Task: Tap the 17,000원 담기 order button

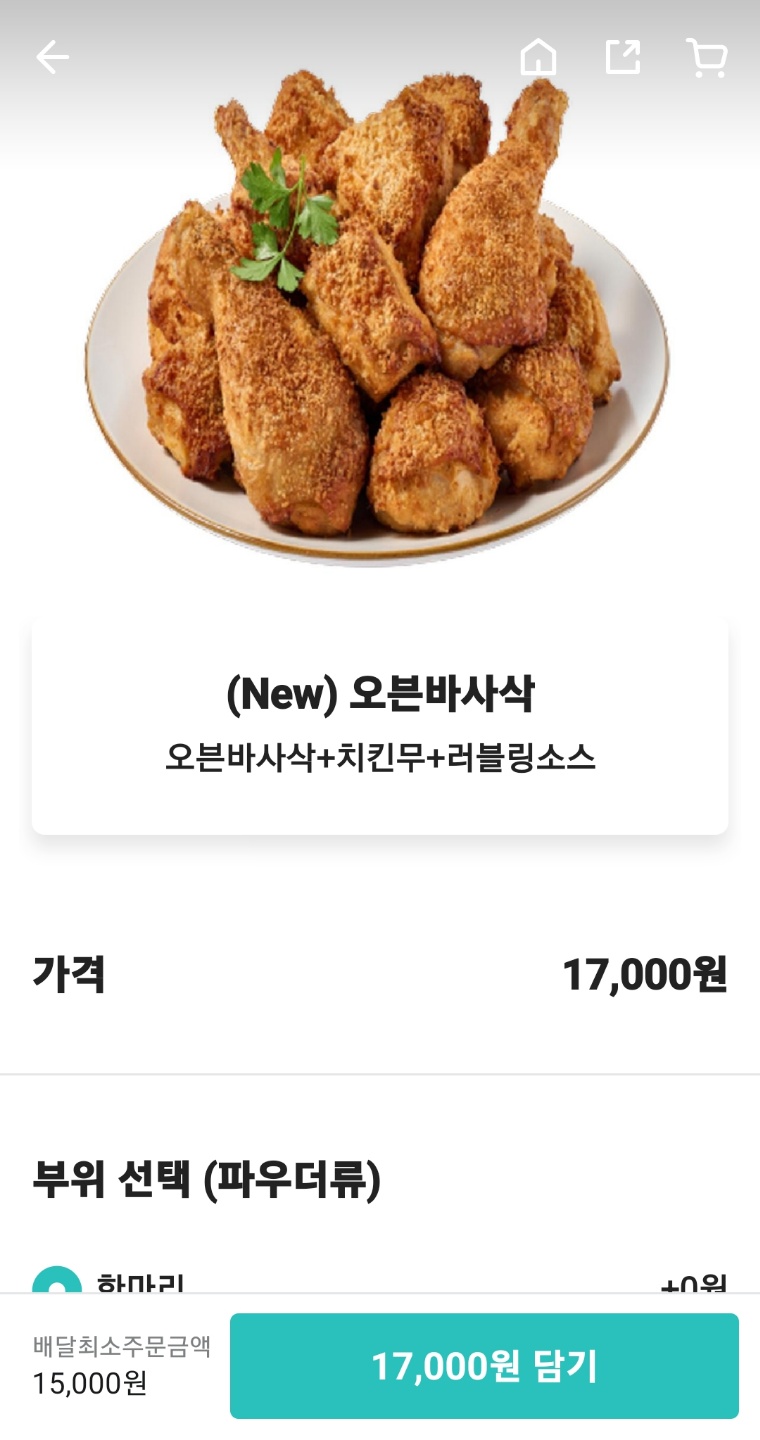Action: pos(483,1366)
